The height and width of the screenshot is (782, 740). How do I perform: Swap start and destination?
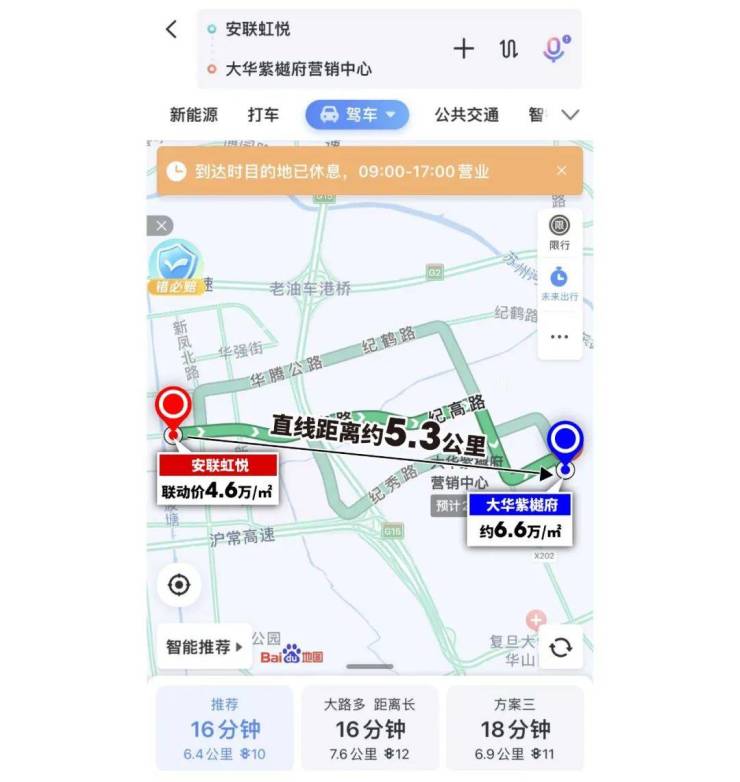coord(509,48)
